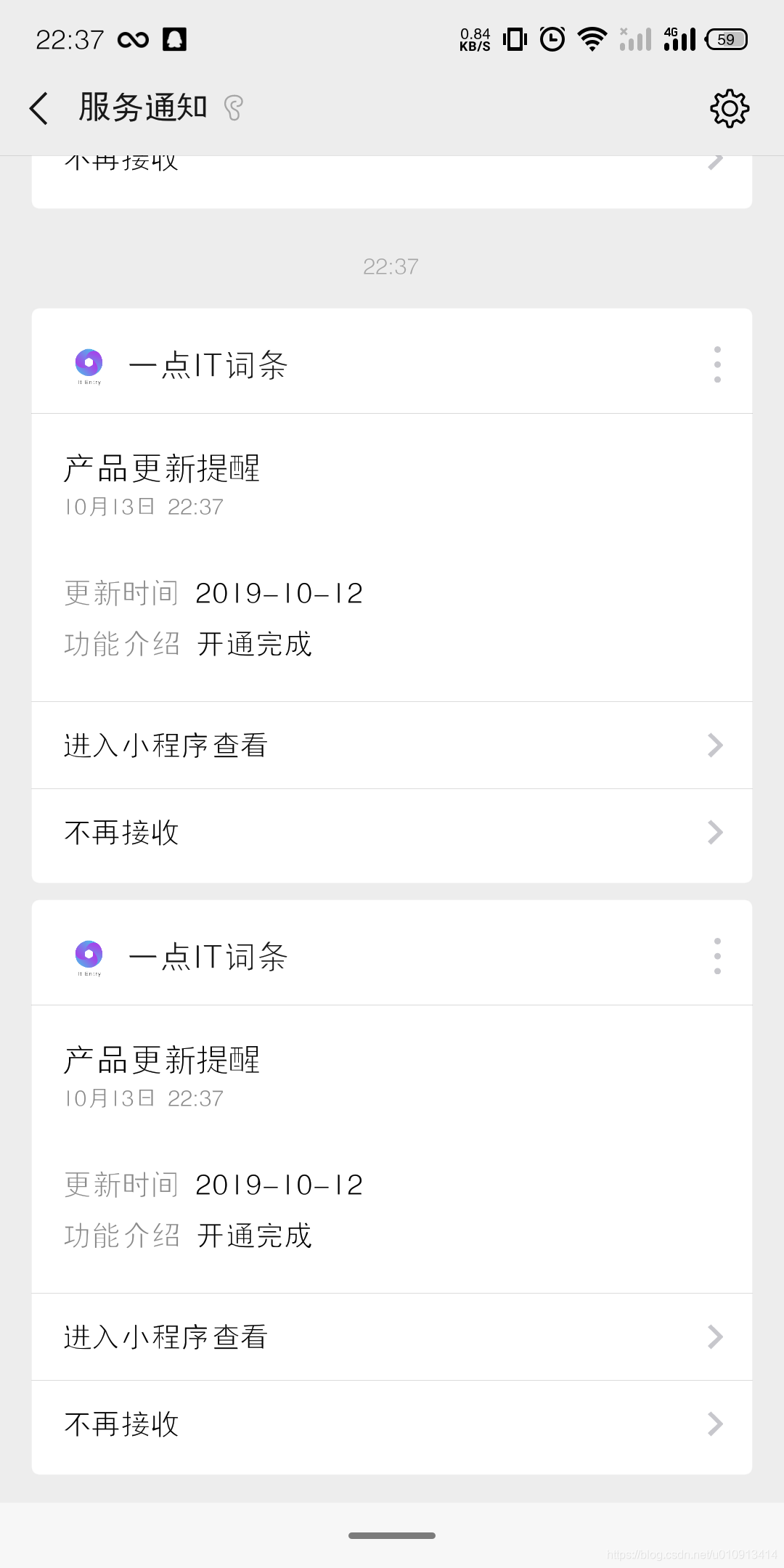The width and height of the screenshot is (784, 1568).
Task: Open the settings gear for service notifications
Action: point(729,107)
